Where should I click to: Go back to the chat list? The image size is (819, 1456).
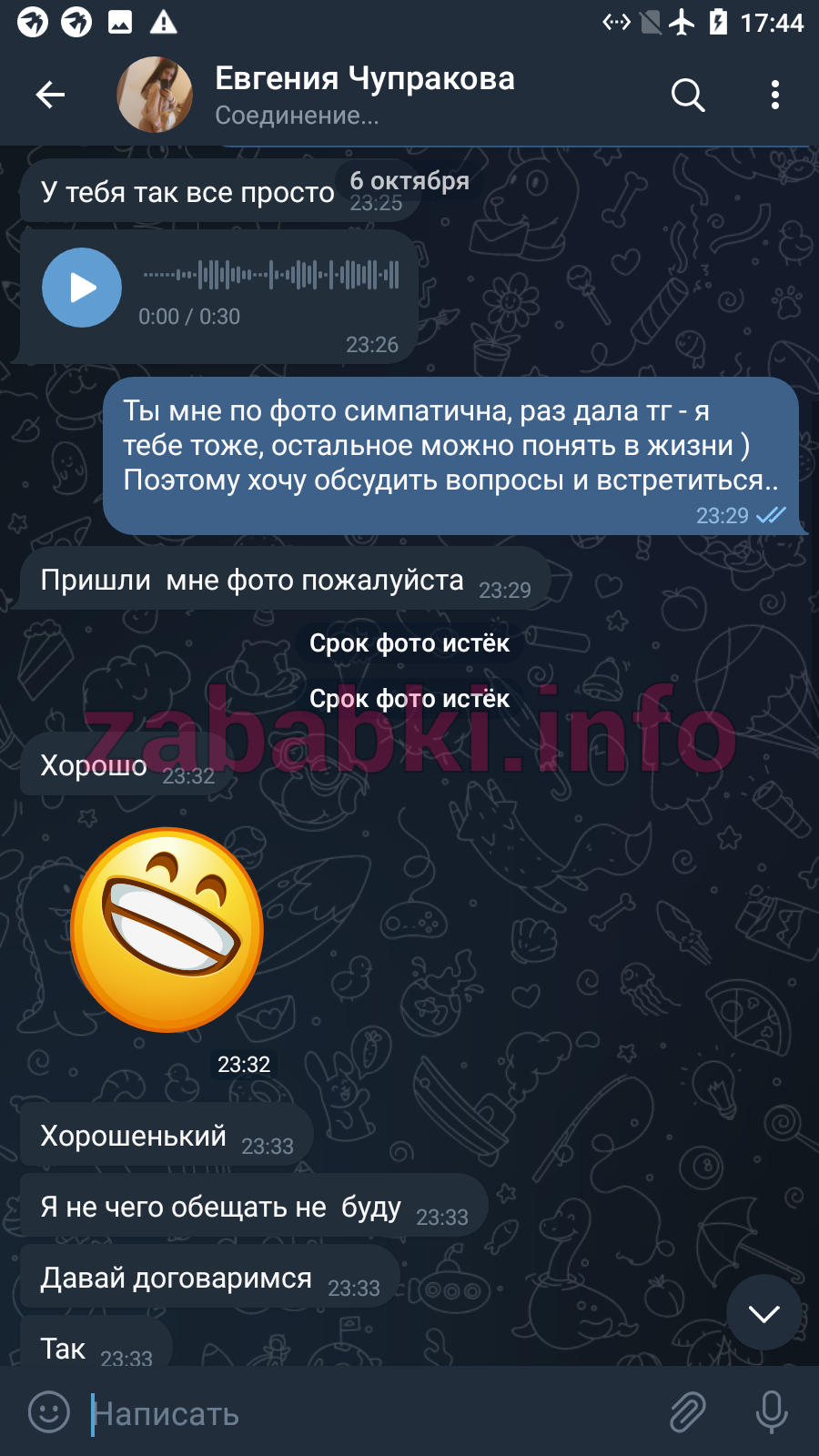point(50,95)
